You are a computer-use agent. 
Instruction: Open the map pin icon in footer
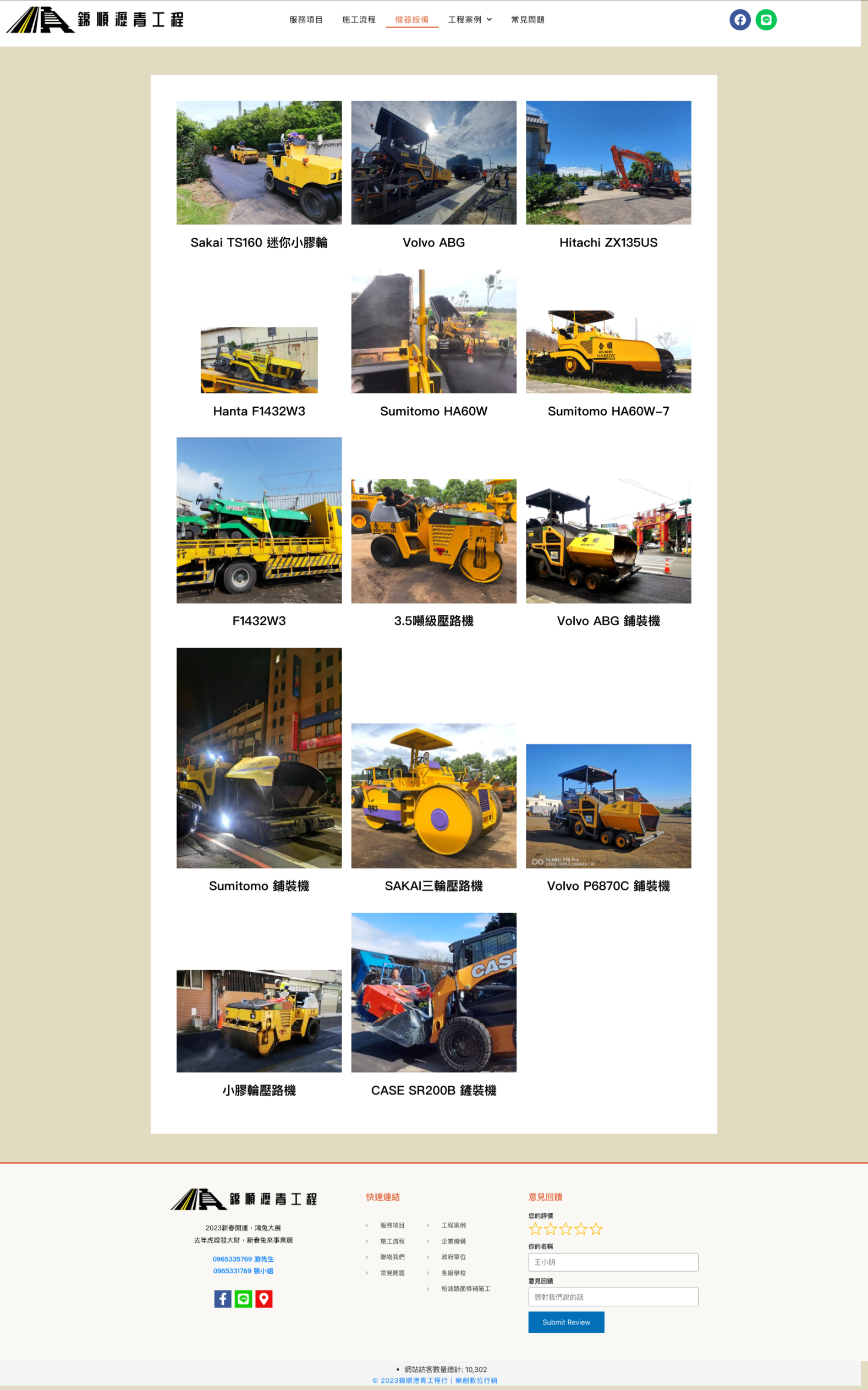(x=263, y=1299)
